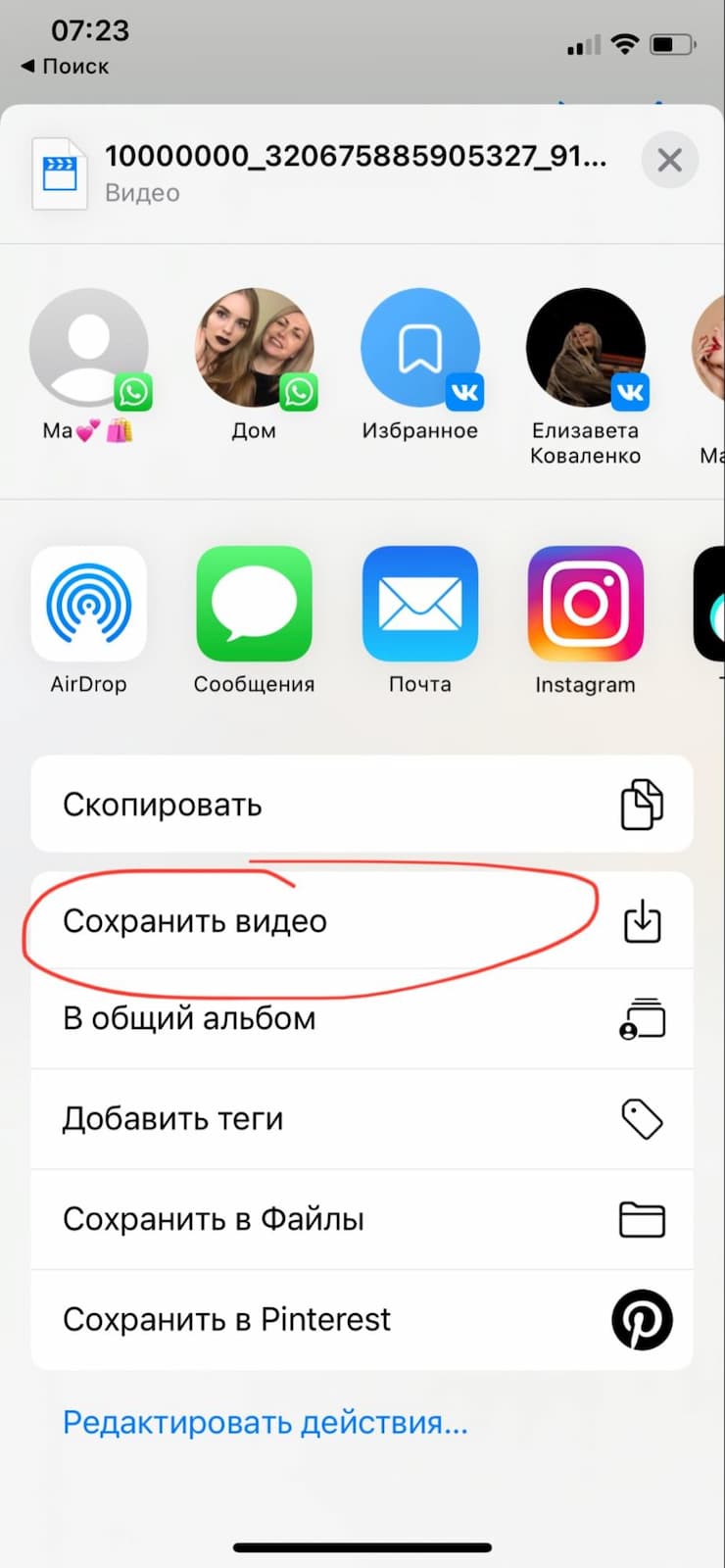Share to VK Избранное
Viewport: 725px width, 1568px height.
(420, 348)
